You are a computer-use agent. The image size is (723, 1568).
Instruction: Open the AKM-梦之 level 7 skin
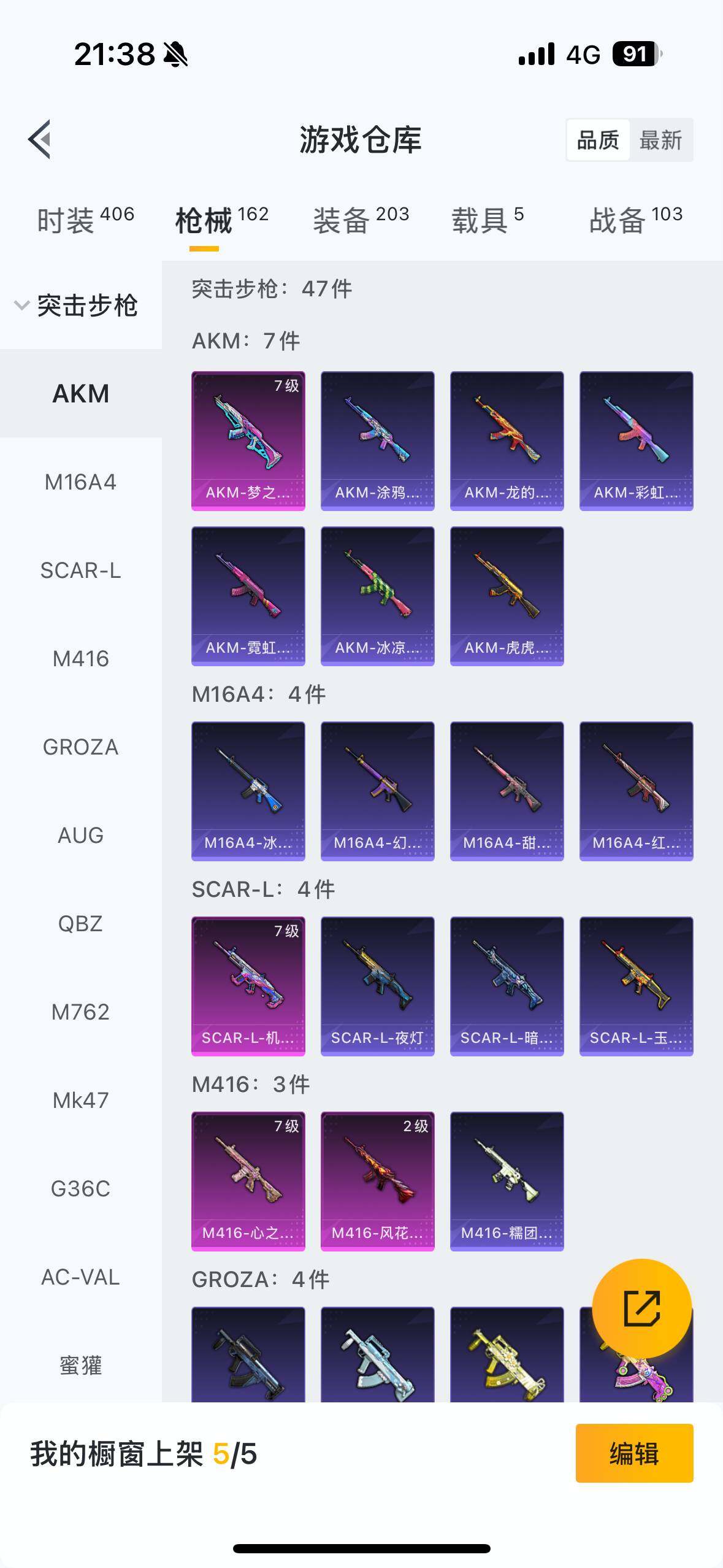tap(248, 440)
